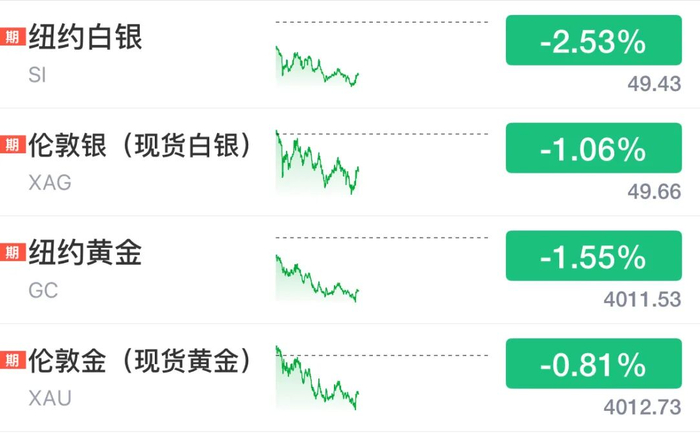Open the 伦敦银 XAG quote row
The image size is (700, 433).
pyautogui.click(x=350, y=162)
